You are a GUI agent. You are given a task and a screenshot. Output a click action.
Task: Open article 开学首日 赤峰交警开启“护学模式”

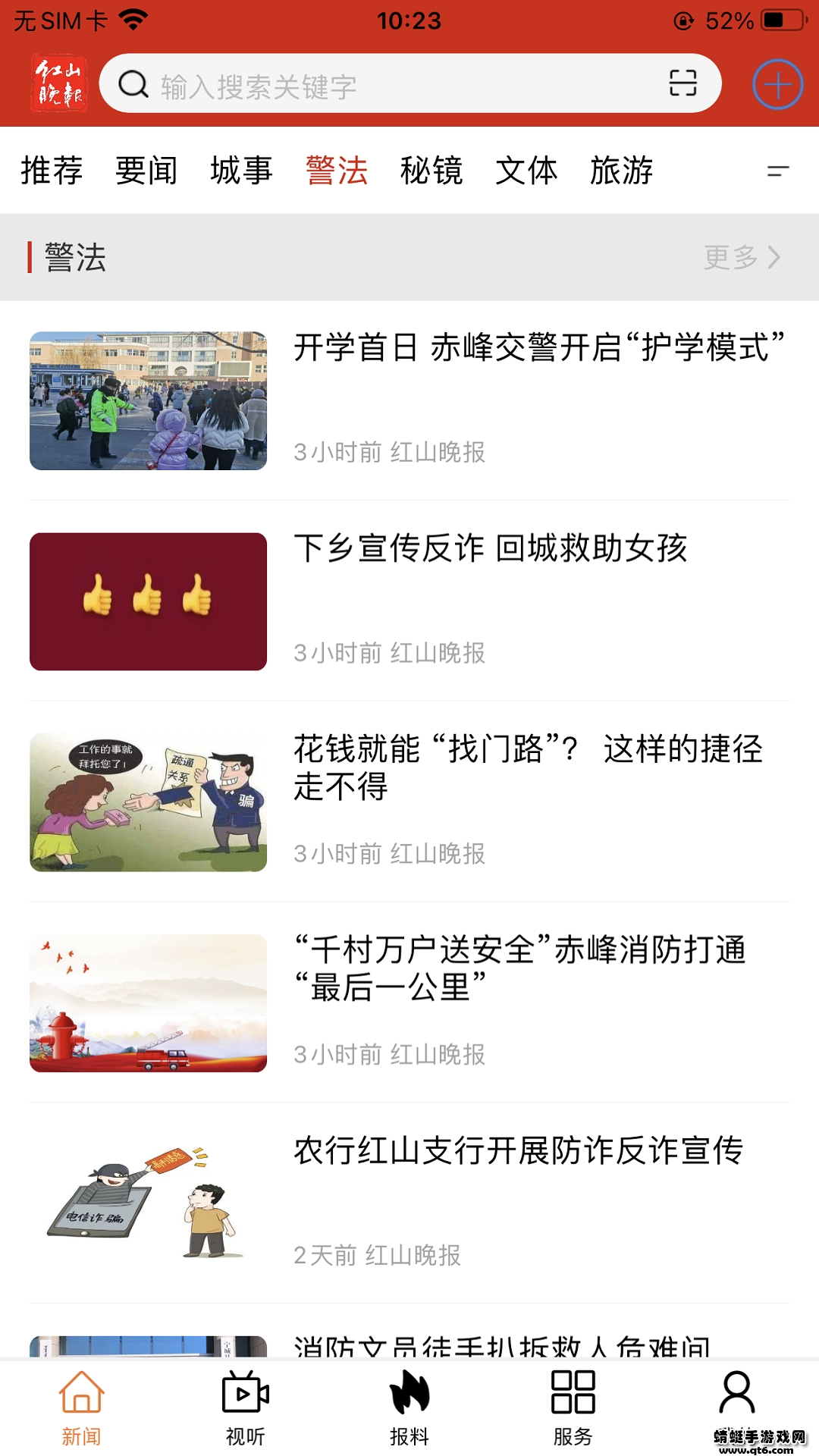pos(538,348)
